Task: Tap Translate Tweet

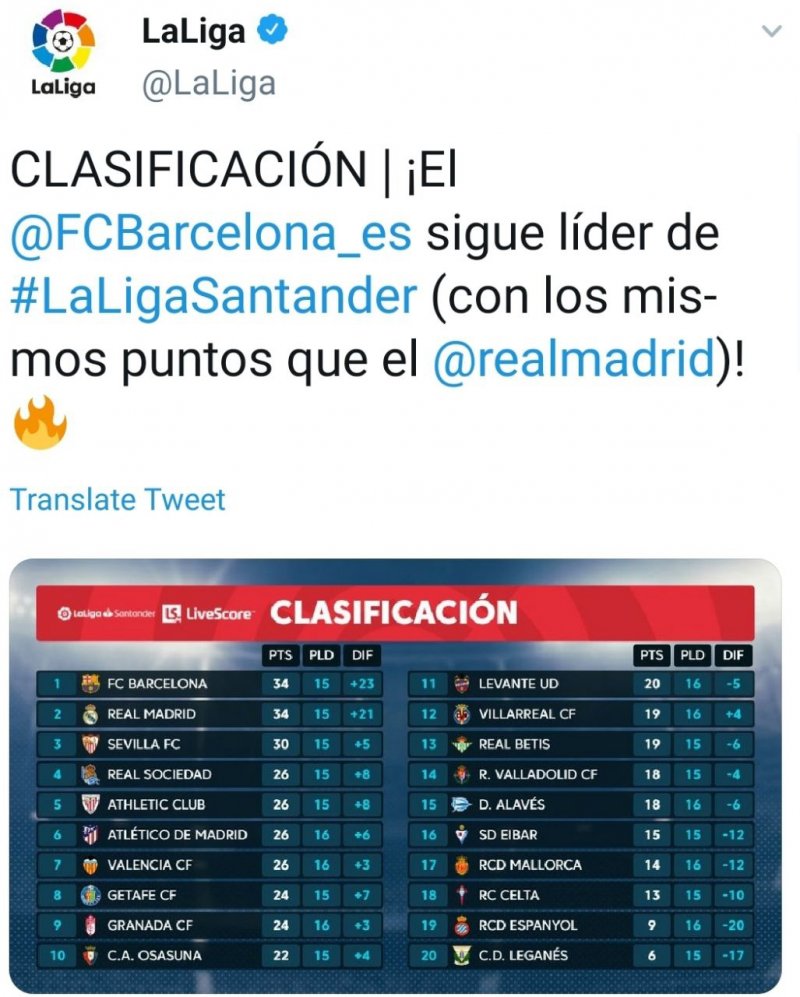Action: coord(118,499)
